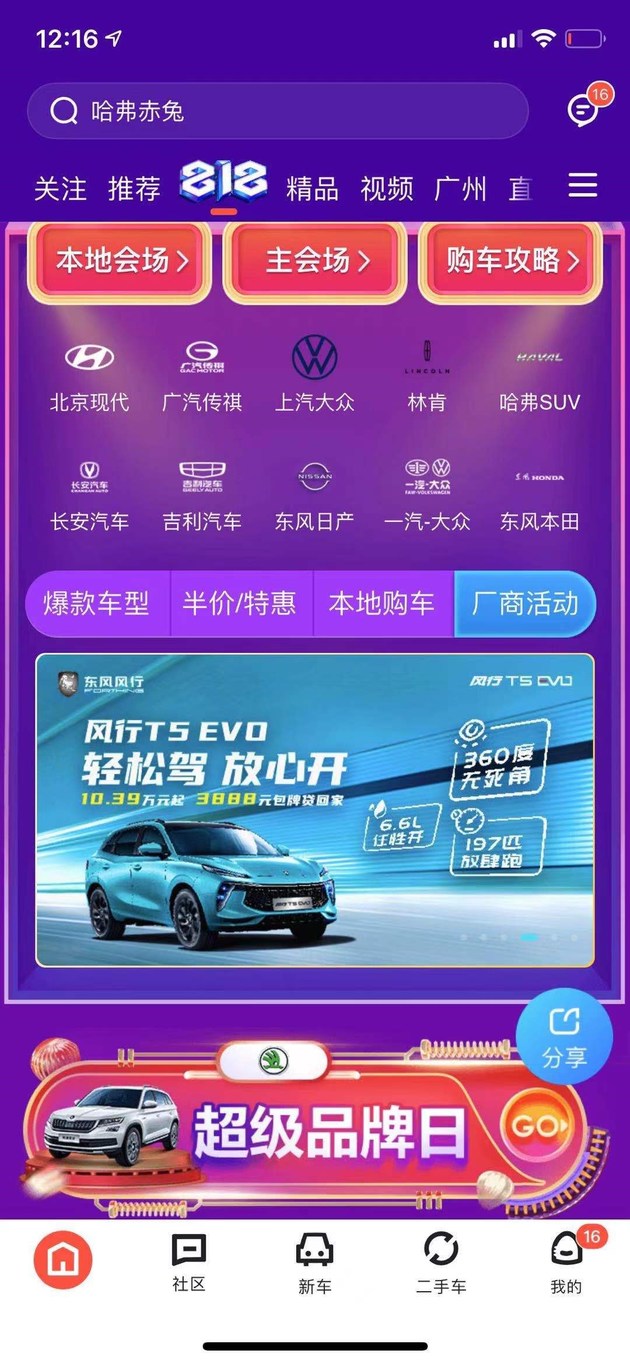Viewport: 630px width, 1364px height.
Task: Select the 半价/特惠 segment
Action: click(240, 604)
